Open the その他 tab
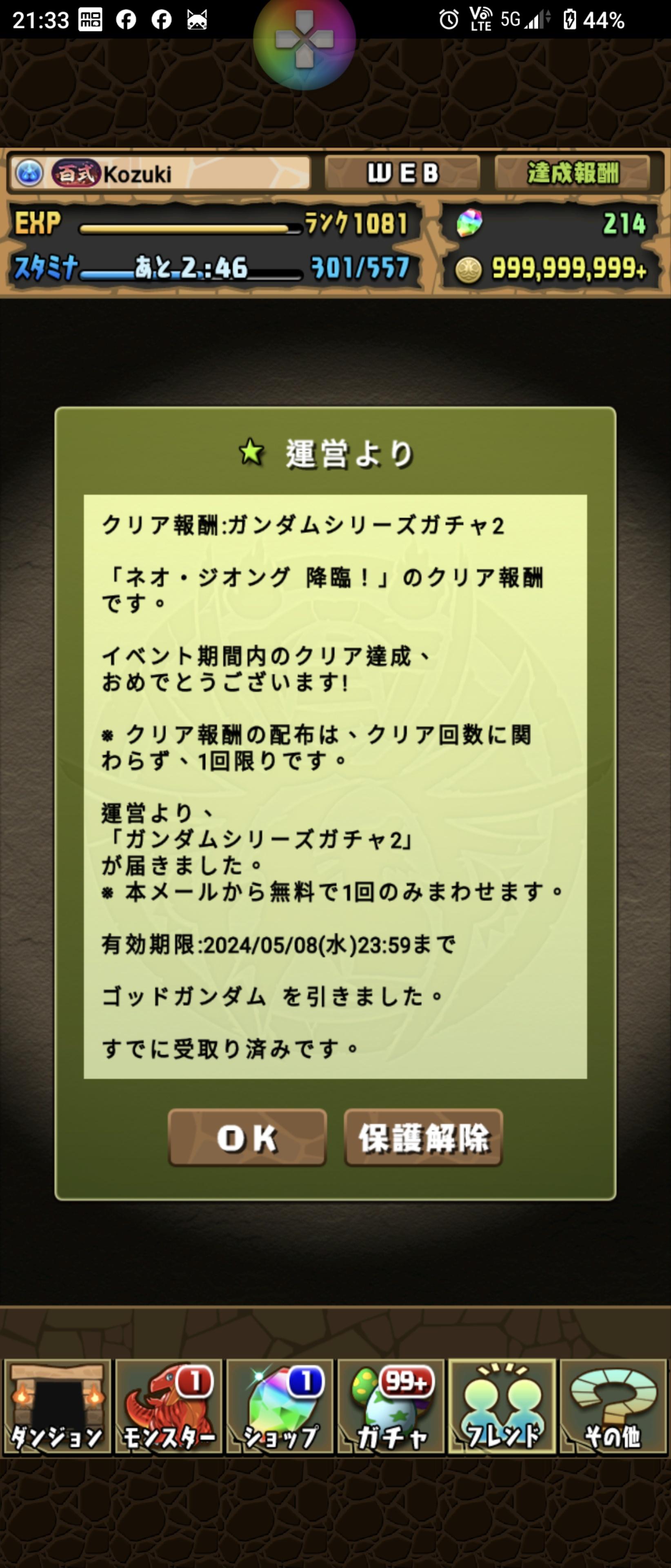This screenshot has width=671, height=1568. [614, 1407]
